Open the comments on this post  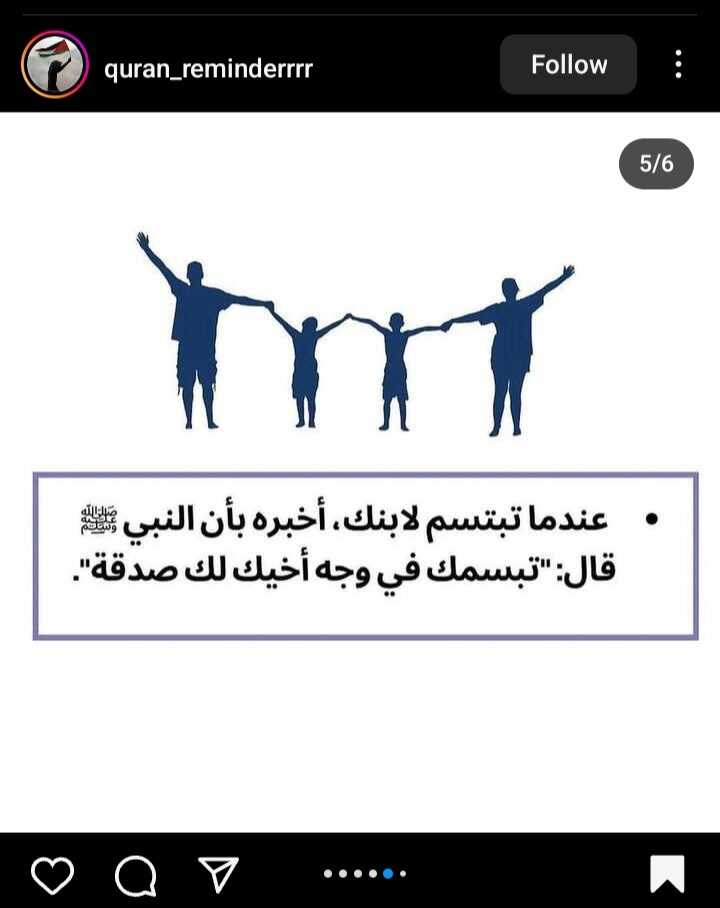[135, 876]
